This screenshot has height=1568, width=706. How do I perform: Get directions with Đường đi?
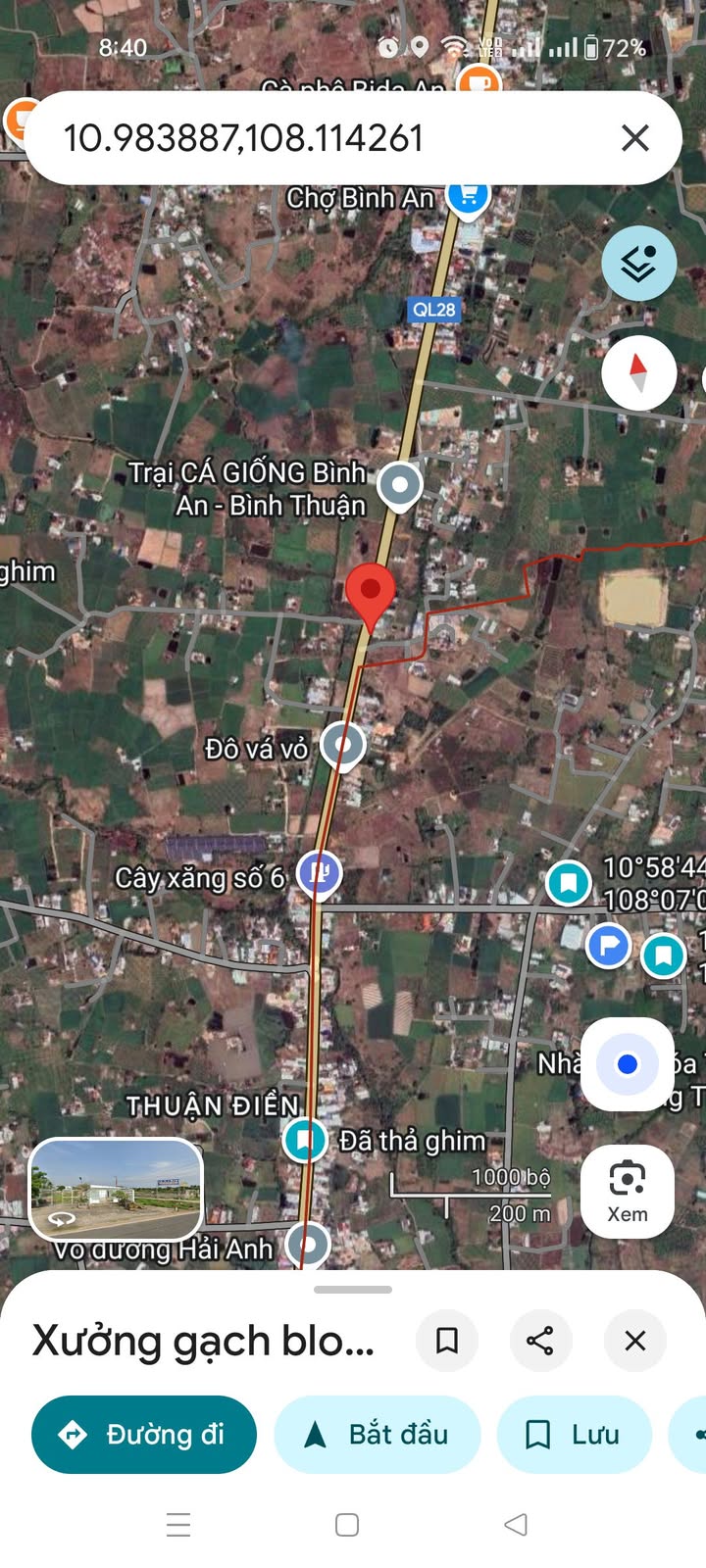144,1435
